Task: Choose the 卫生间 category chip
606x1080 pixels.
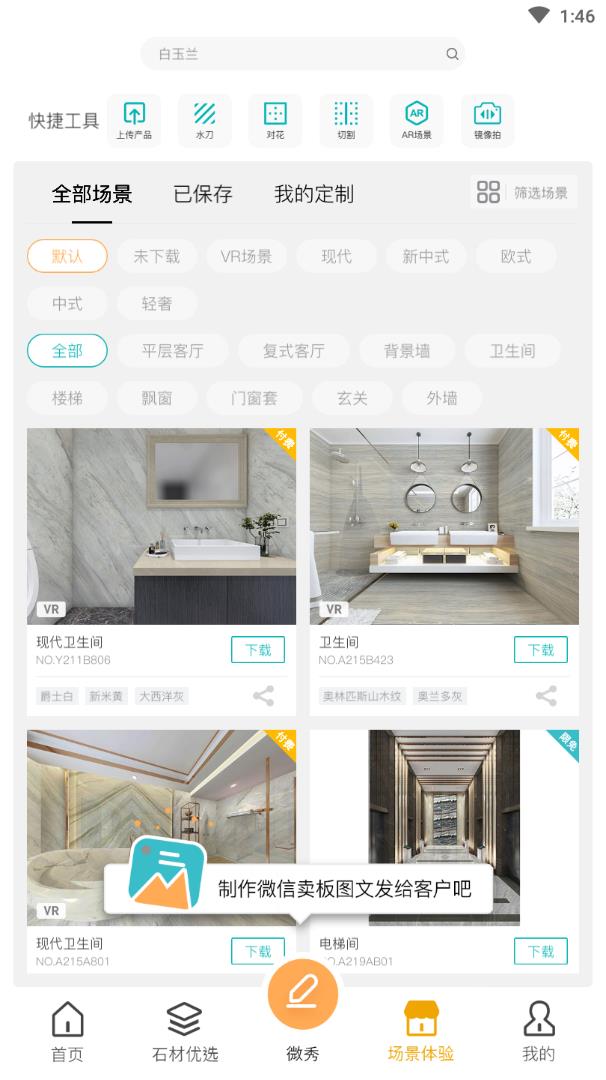Action: 512,351
